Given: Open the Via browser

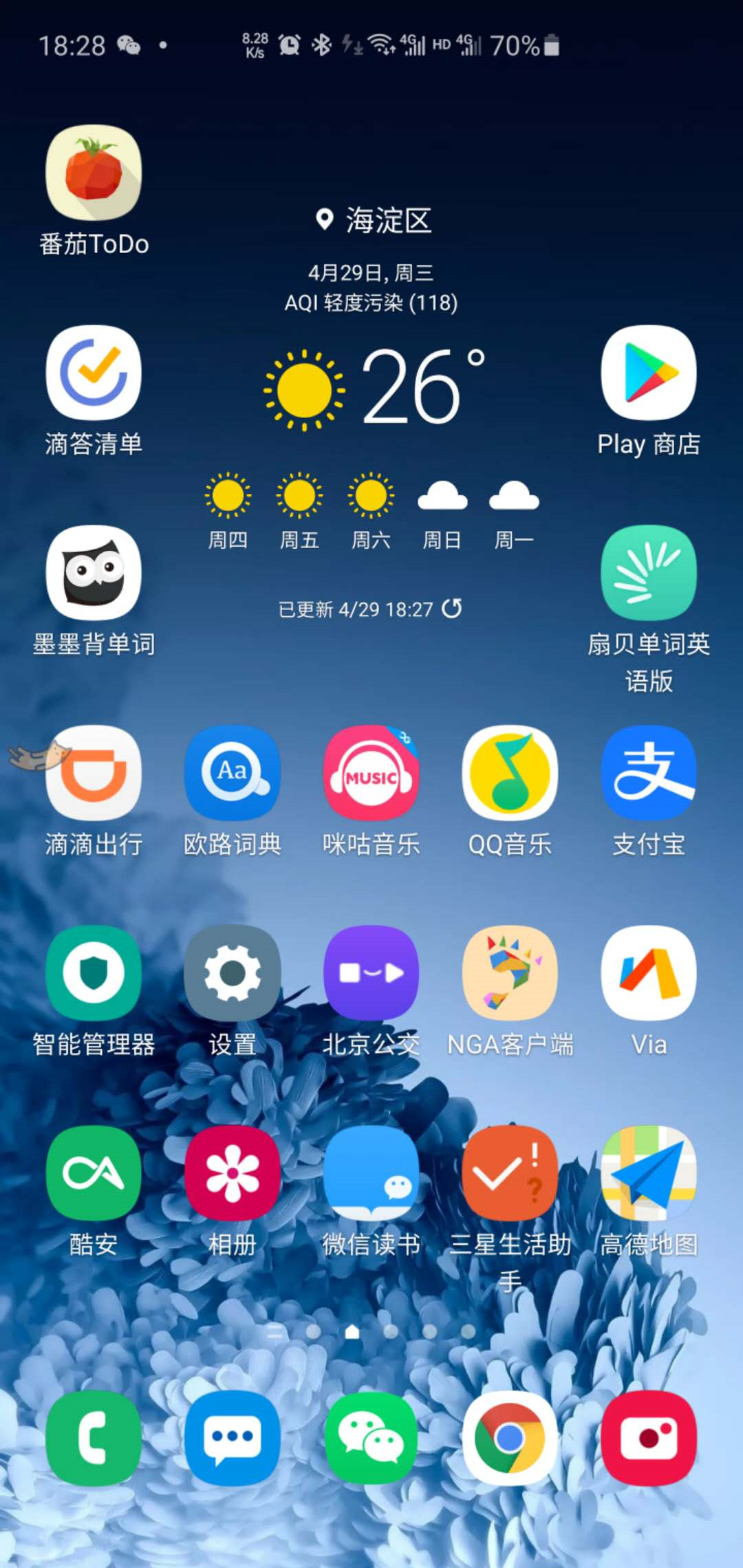Looking at the screenshot, I should point(649,973).
